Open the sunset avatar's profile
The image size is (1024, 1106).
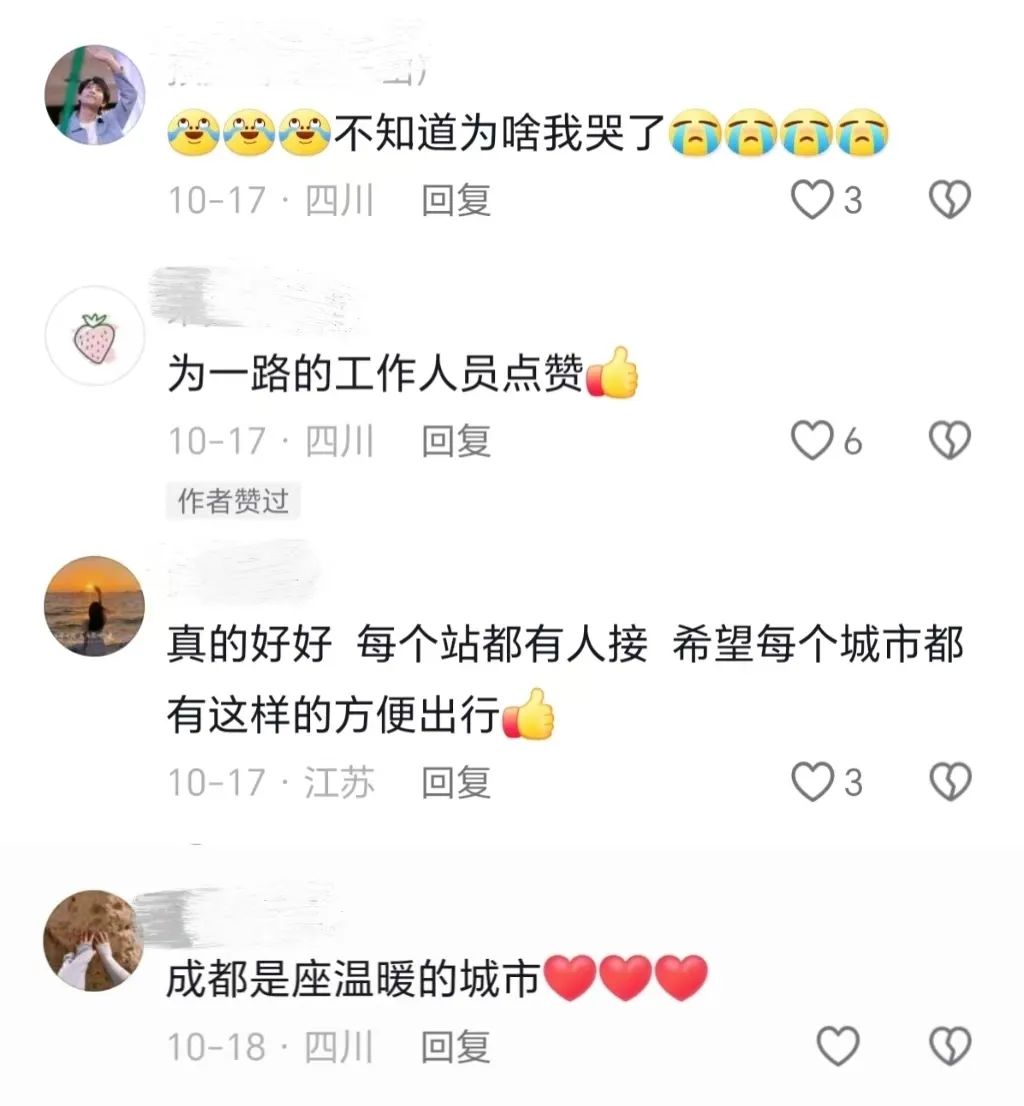click(x=95, y=606)
